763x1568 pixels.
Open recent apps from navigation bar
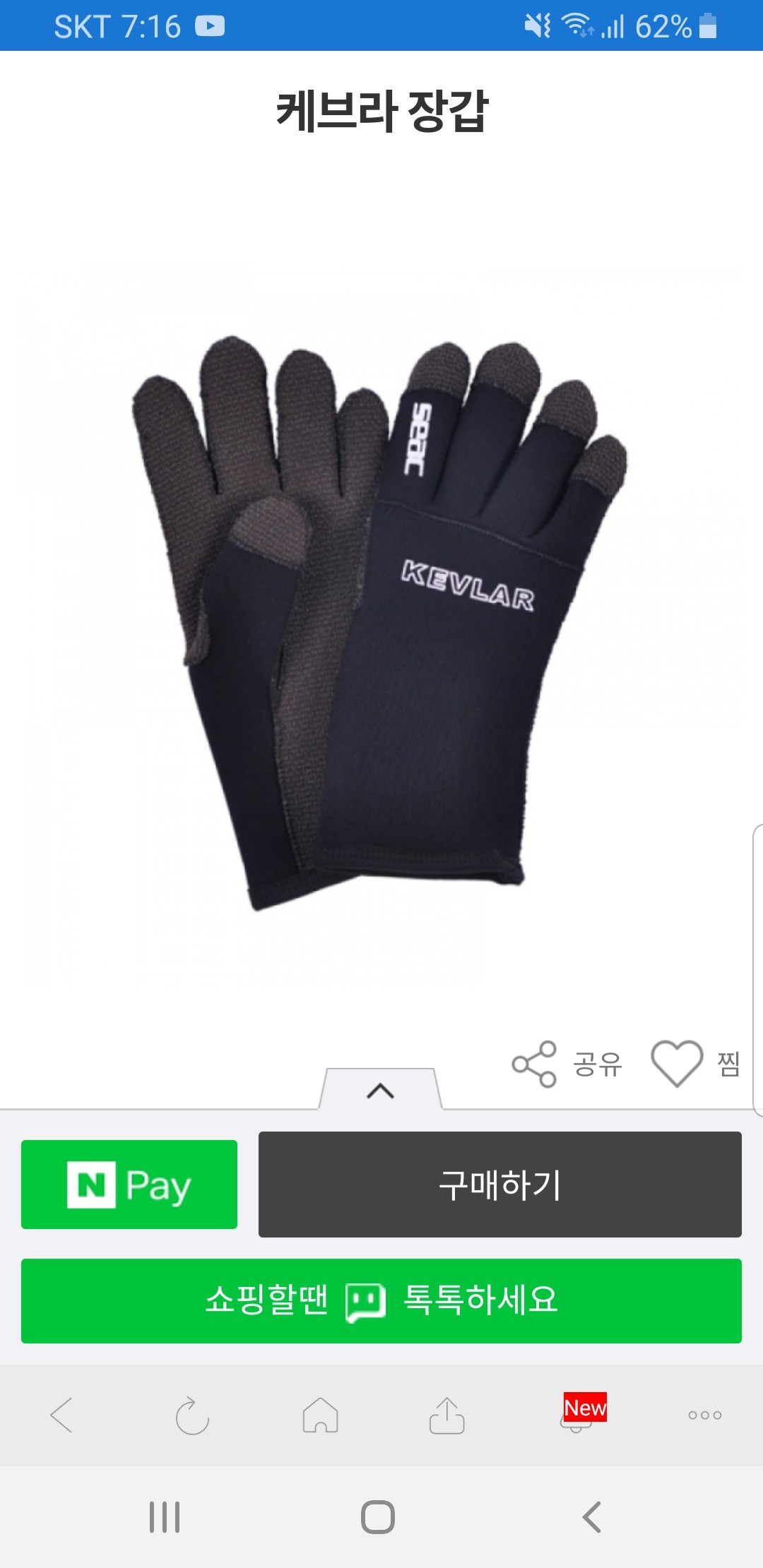165,1516
